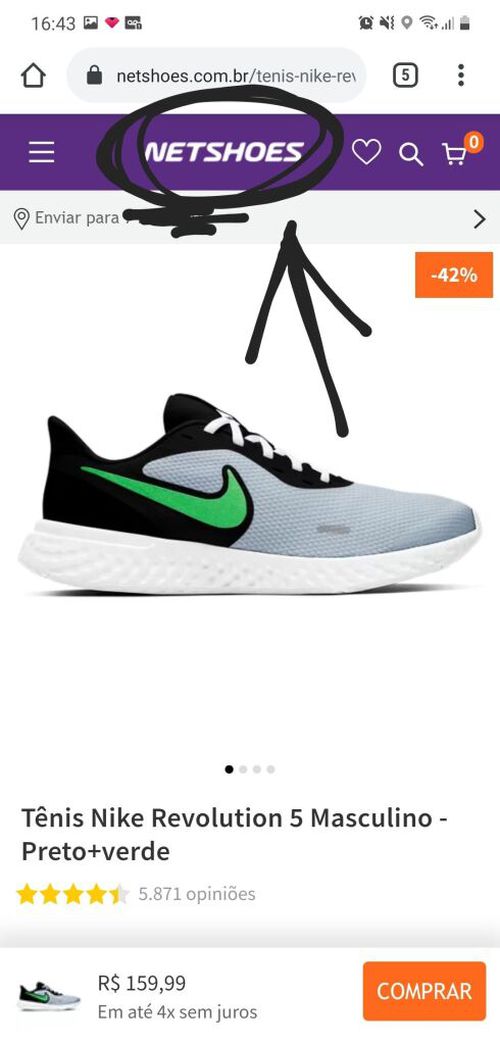Tap the COMPRAR button

click(x=424, y=991)
